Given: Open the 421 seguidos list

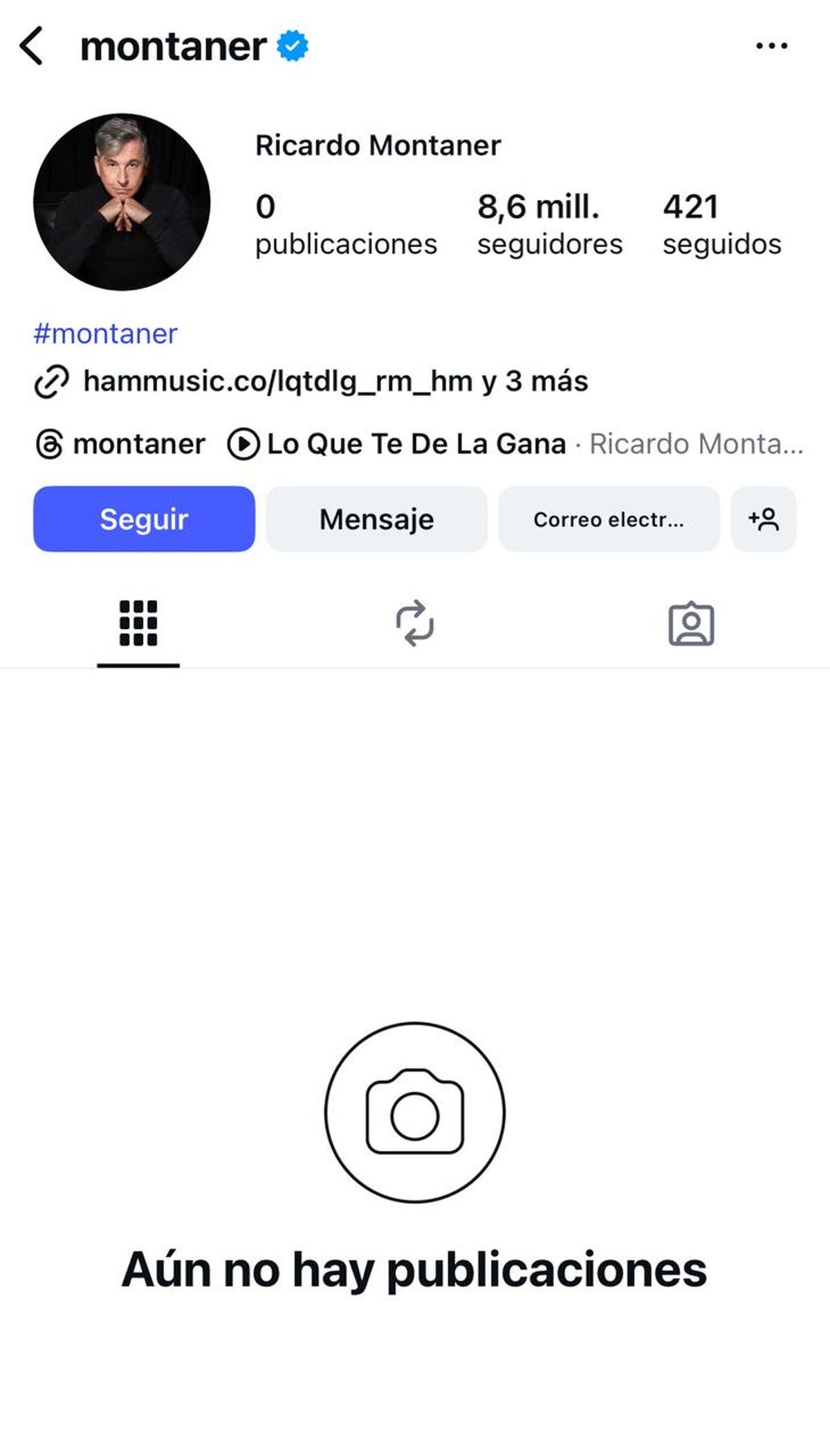Looking at the screenshot, I should pyautogui.click(x=721, y=224).
